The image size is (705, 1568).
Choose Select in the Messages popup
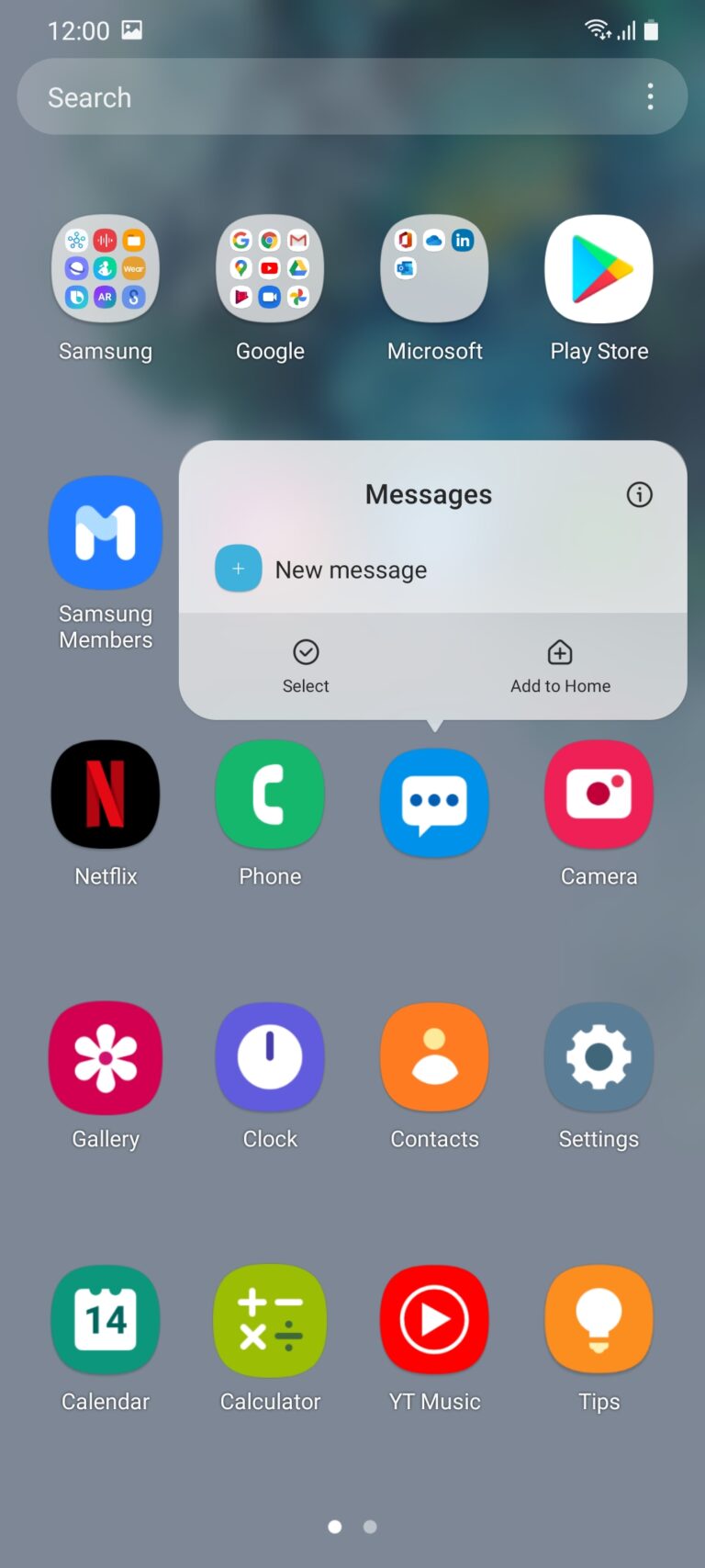306,666
